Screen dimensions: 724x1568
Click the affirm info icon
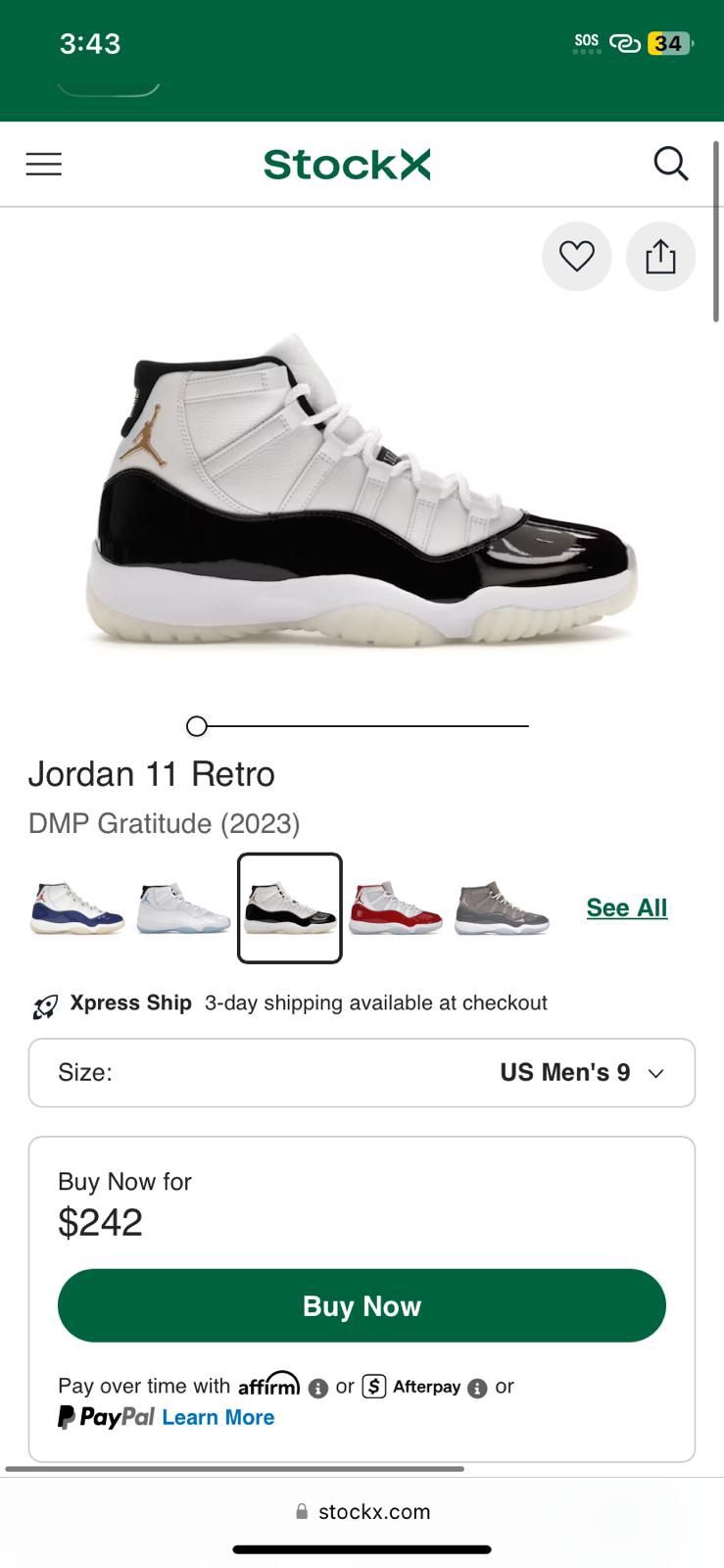pos(316,1387)
